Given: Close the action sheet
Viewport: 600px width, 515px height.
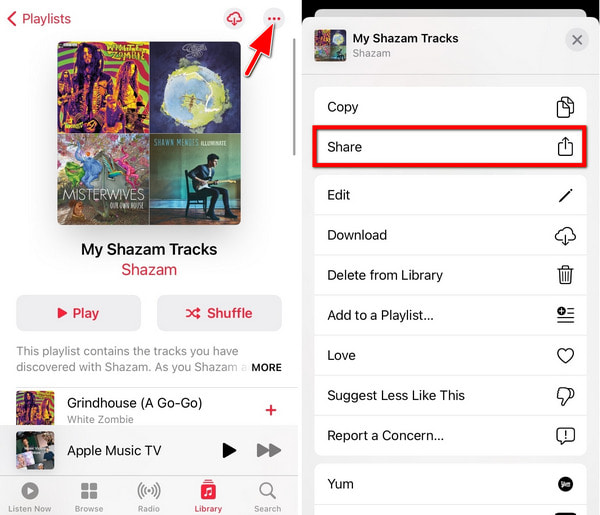Looking at the screenshot, I should (x=576, y=40).
